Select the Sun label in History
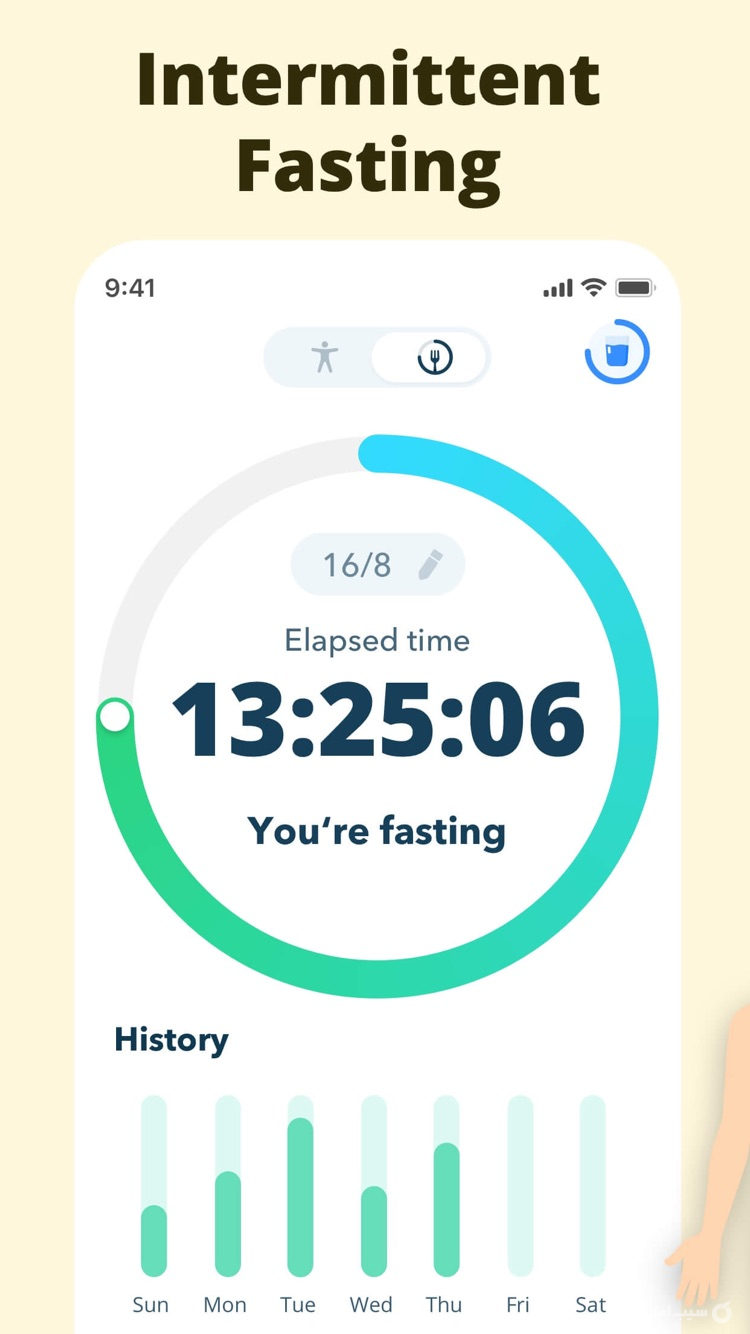 151,1304
